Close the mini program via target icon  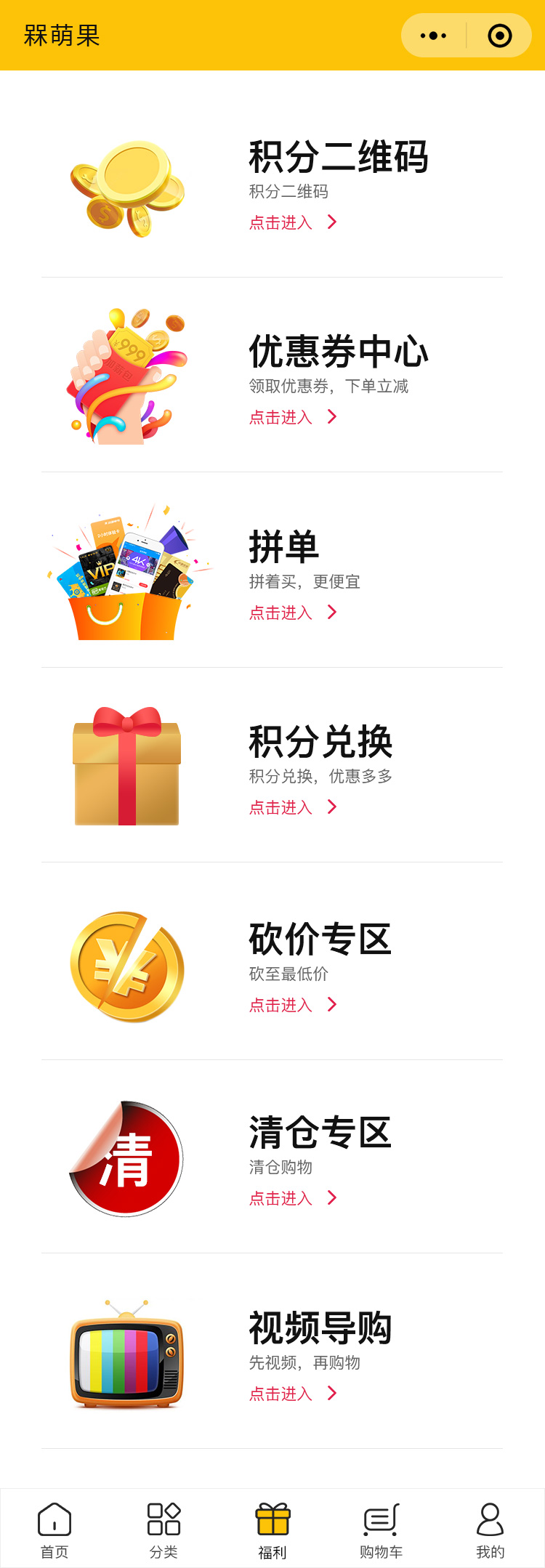click(x=499, y=36)
